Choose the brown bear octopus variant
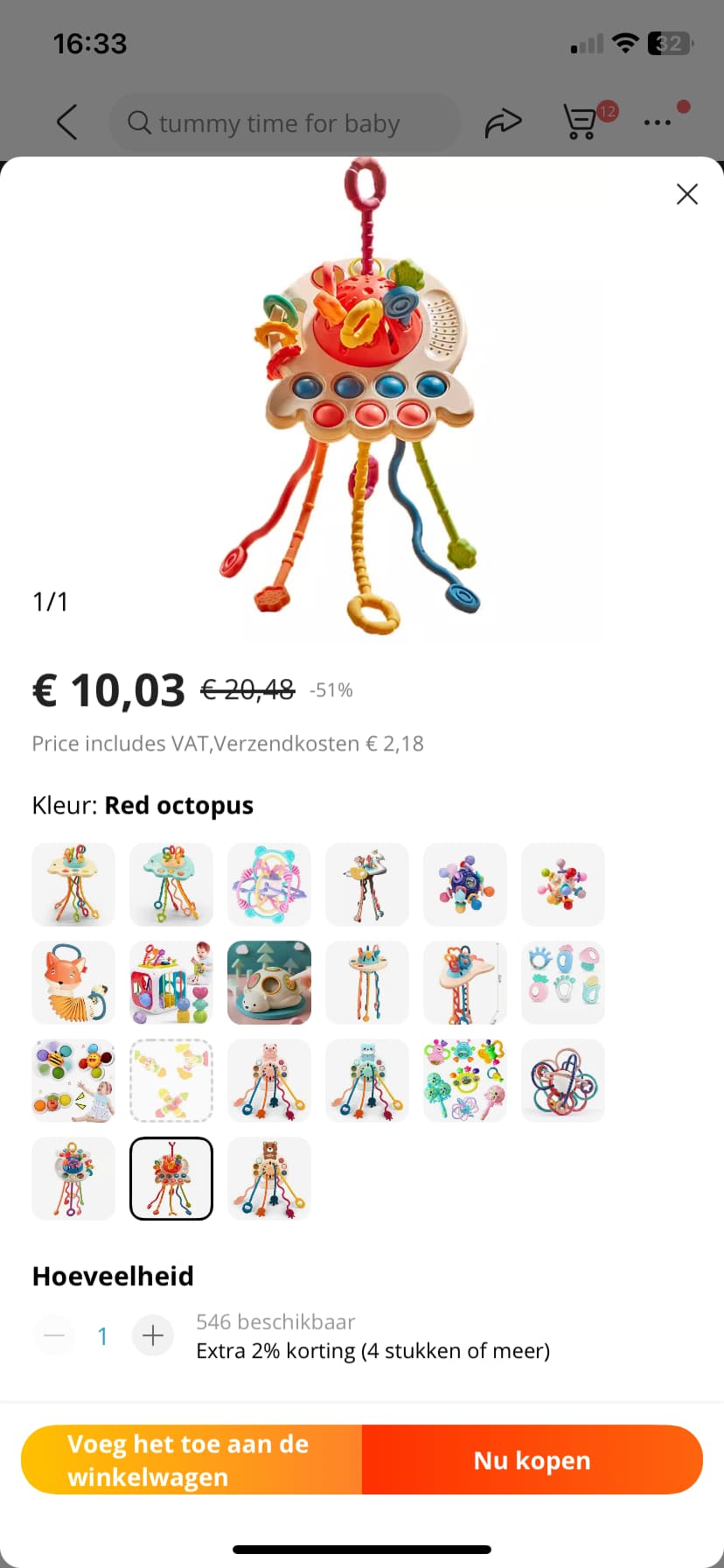The height and width of the screenshot is (1568, 724). [x=269, y=1179]
